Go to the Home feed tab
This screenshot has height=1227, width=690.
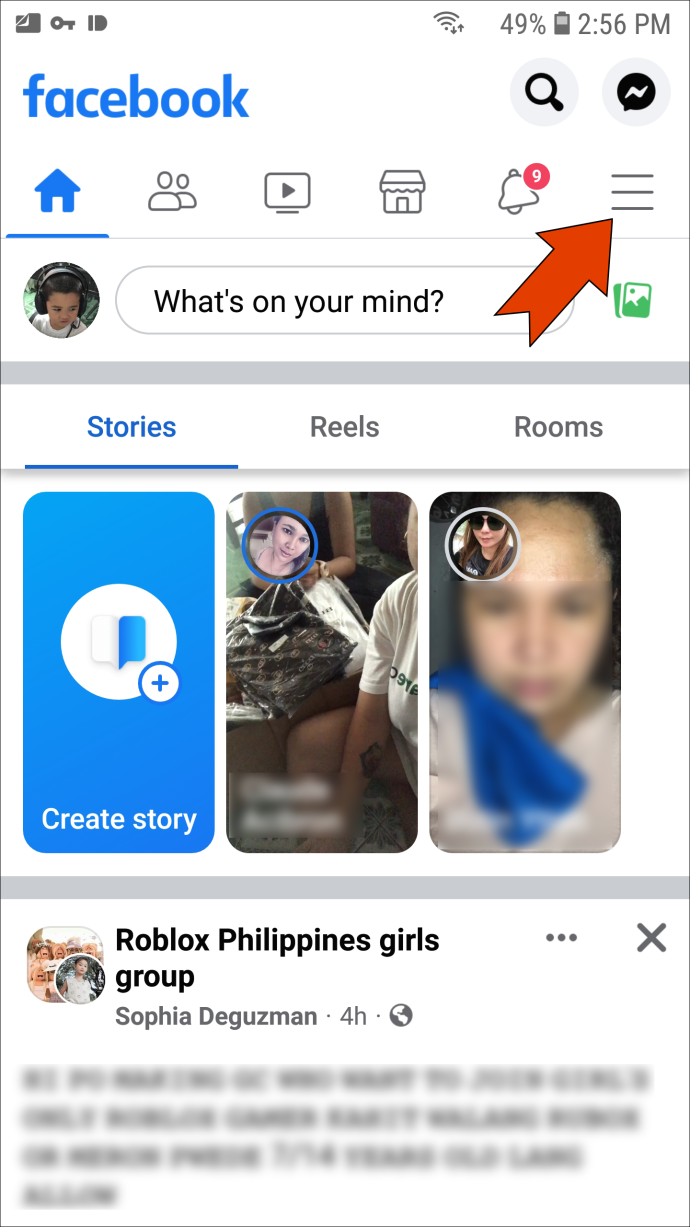(57, 190)
